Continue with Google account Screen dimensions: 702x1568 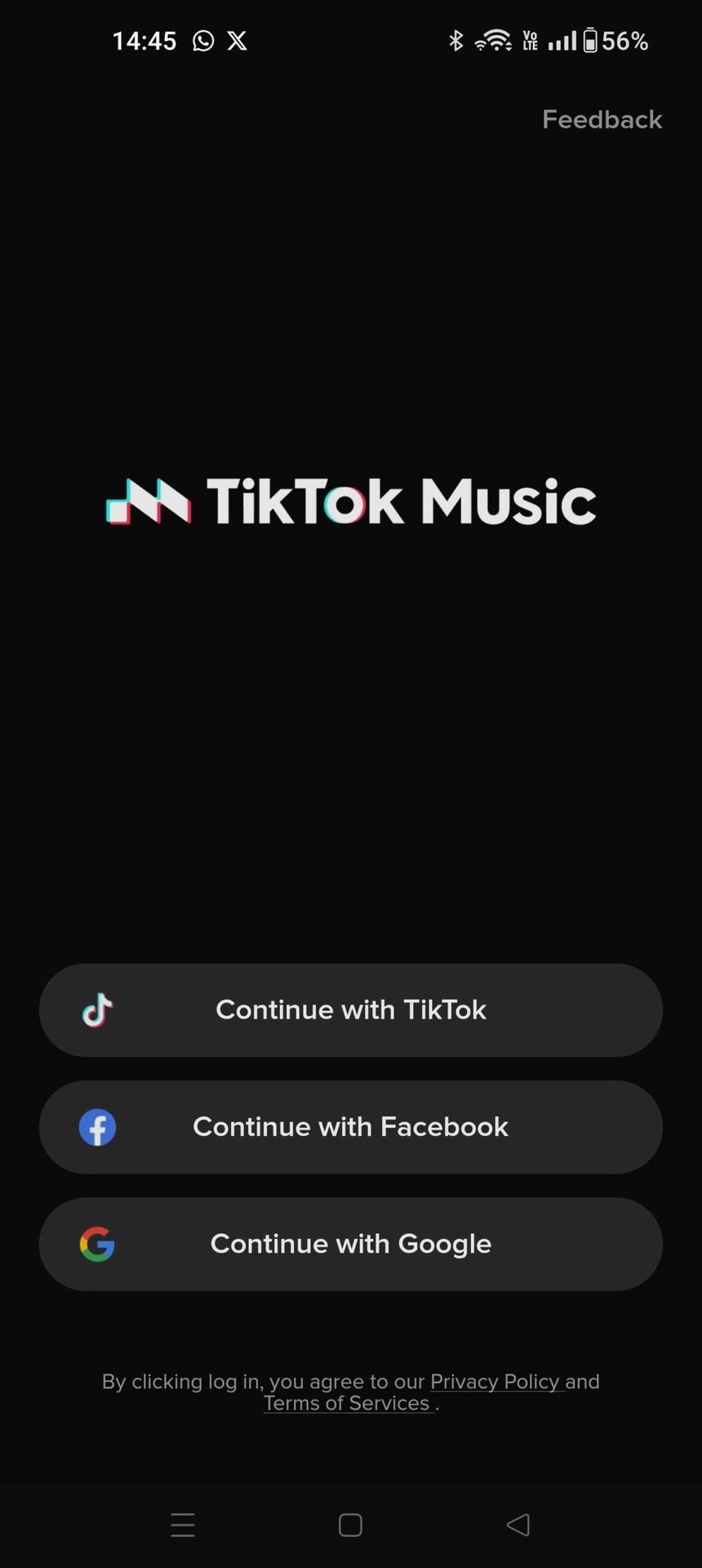(x=350, y=1244)
